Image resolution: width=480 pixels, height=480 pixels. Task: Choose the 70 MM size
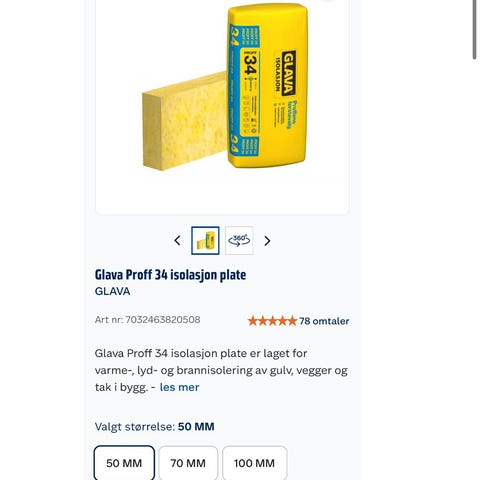[188, 463]
